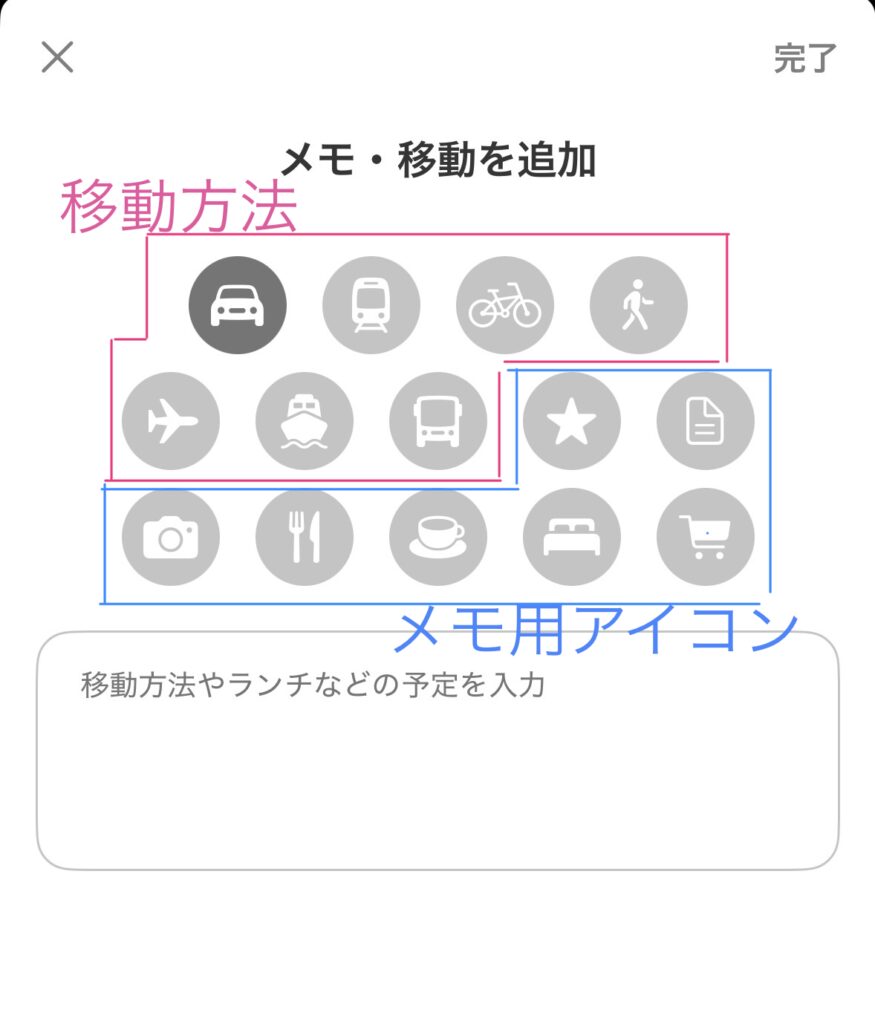This screenshot has height=1024, width=875.
Task: Choose the ship transportation icon
Action: coord(304,420)
